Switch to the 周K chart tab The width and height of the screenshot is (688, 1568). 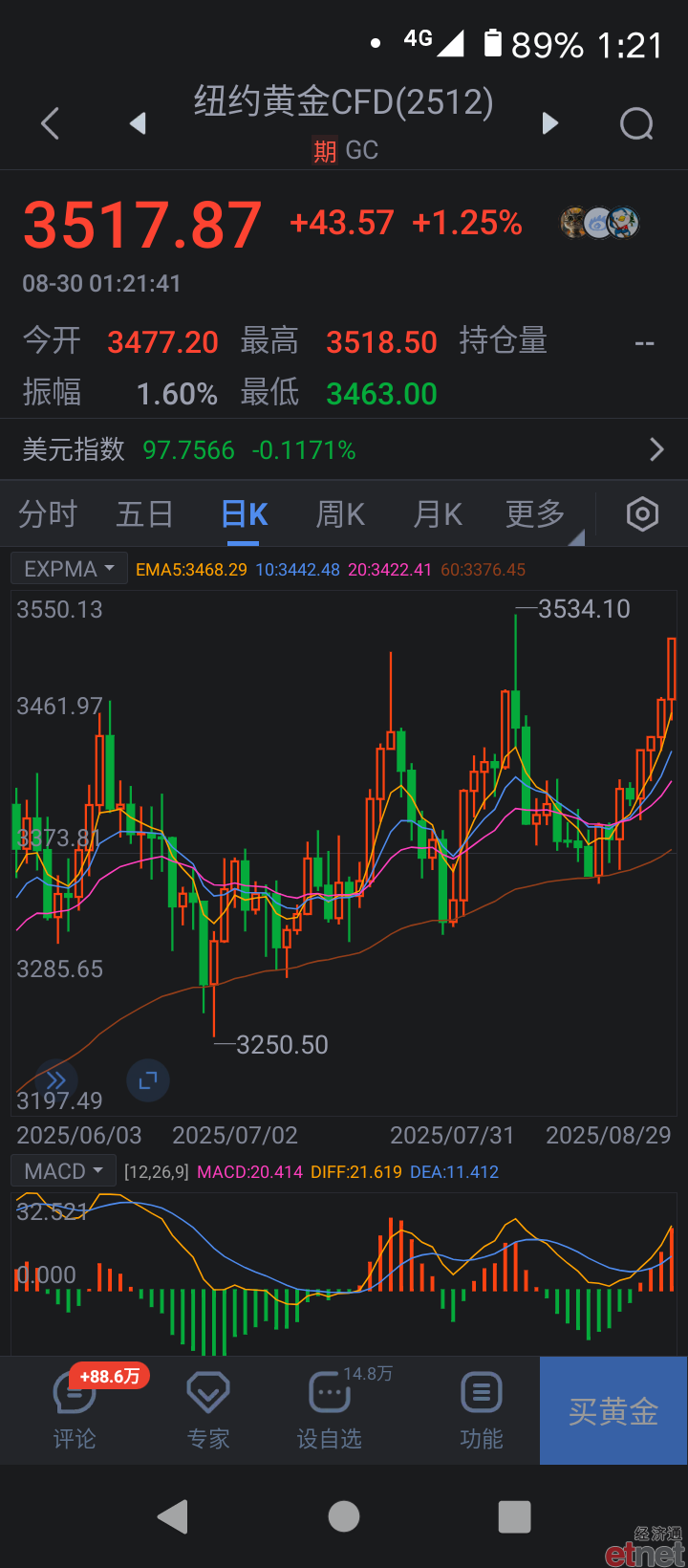341,514
